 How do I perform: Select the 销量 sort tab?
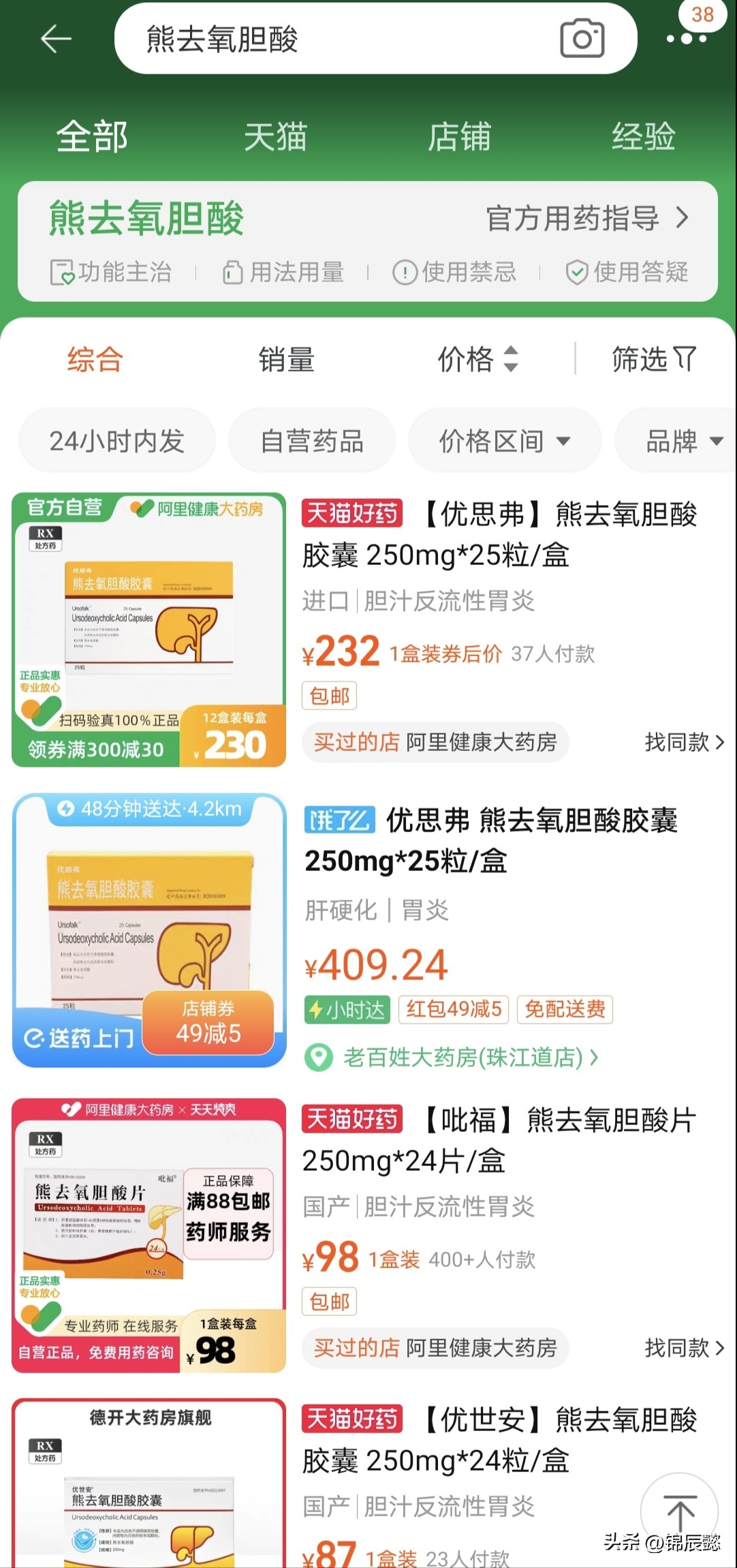tap(286, 359)
